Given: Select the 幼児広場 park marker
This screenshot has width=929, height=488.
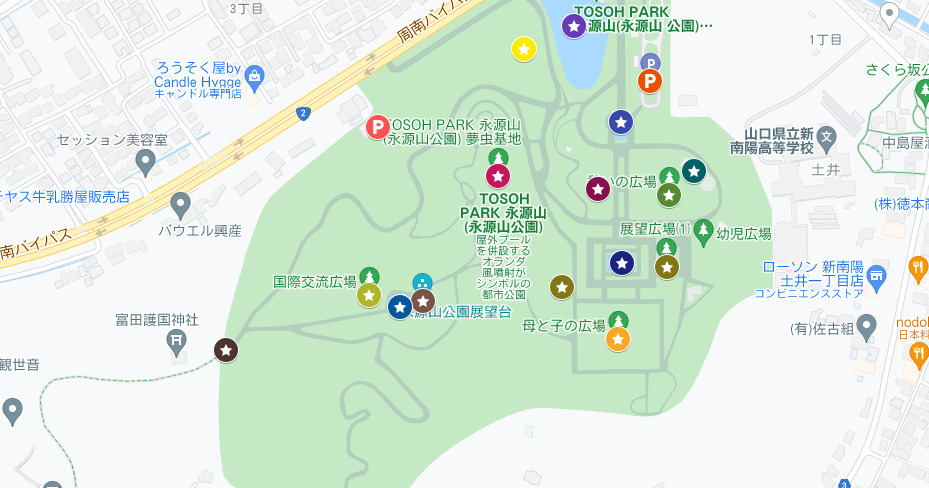Looking at the screenshot, I should pos(703,231).
